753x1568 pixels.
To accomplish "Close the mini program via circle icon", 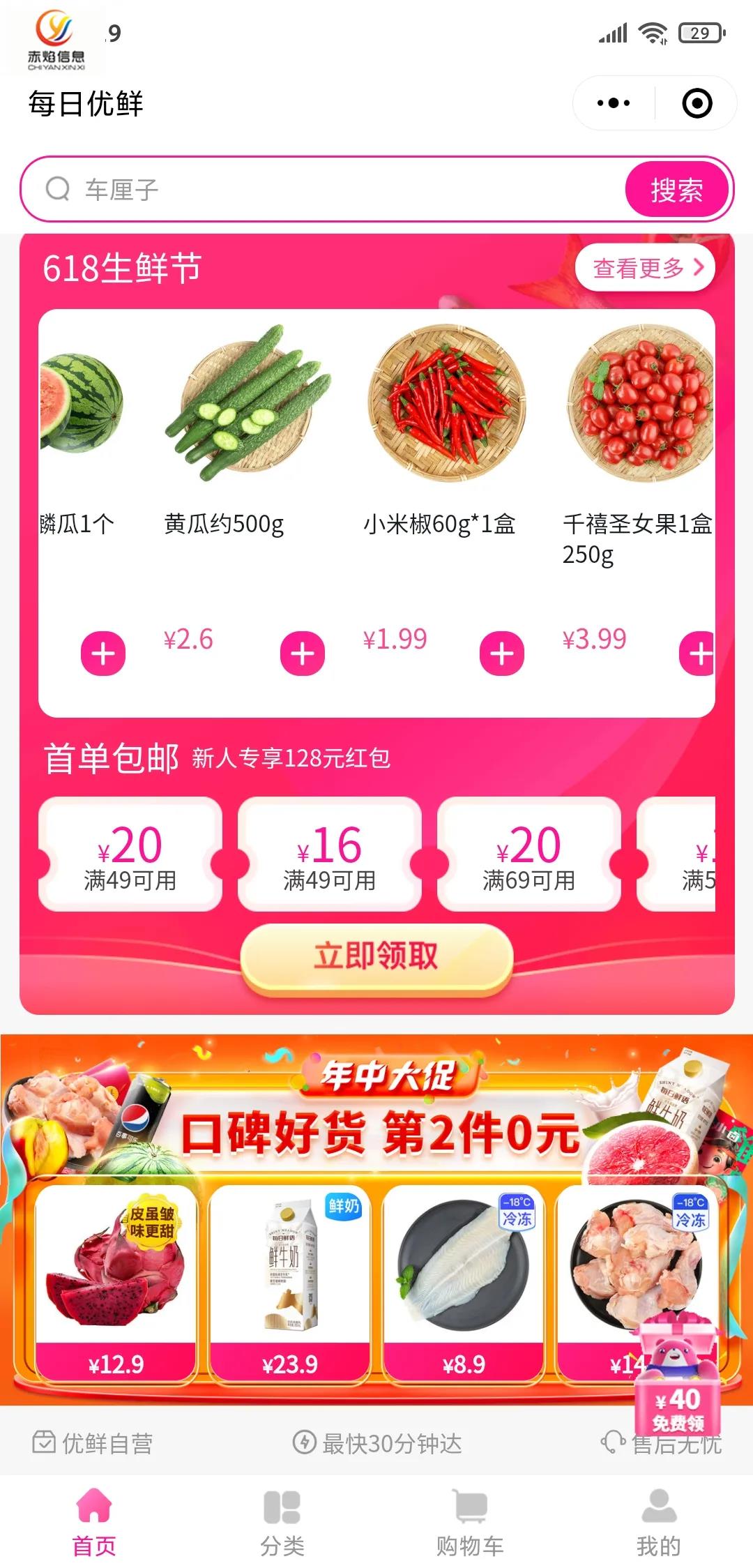I will 697,103.
